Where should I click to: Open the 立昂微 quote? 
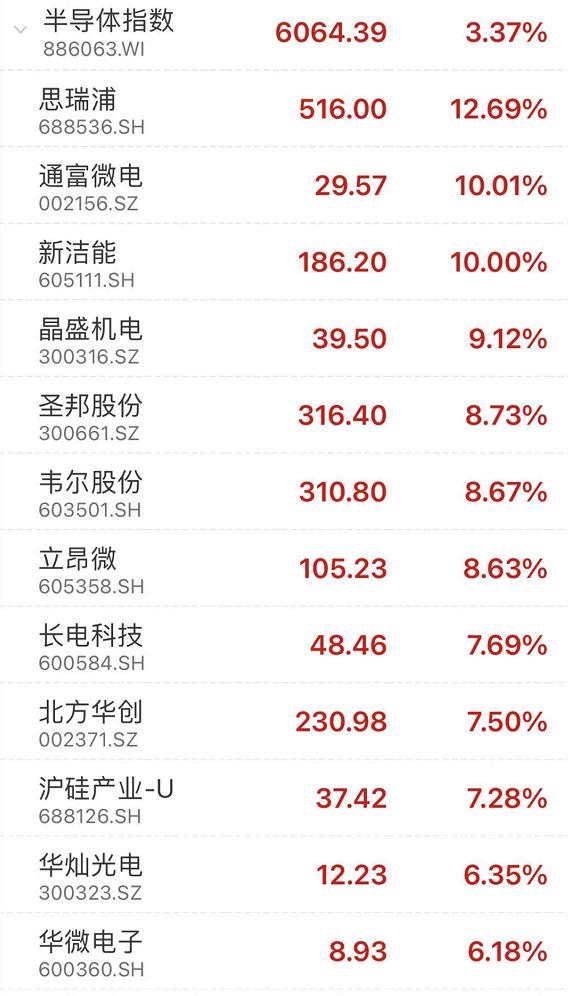click(284, 568)
